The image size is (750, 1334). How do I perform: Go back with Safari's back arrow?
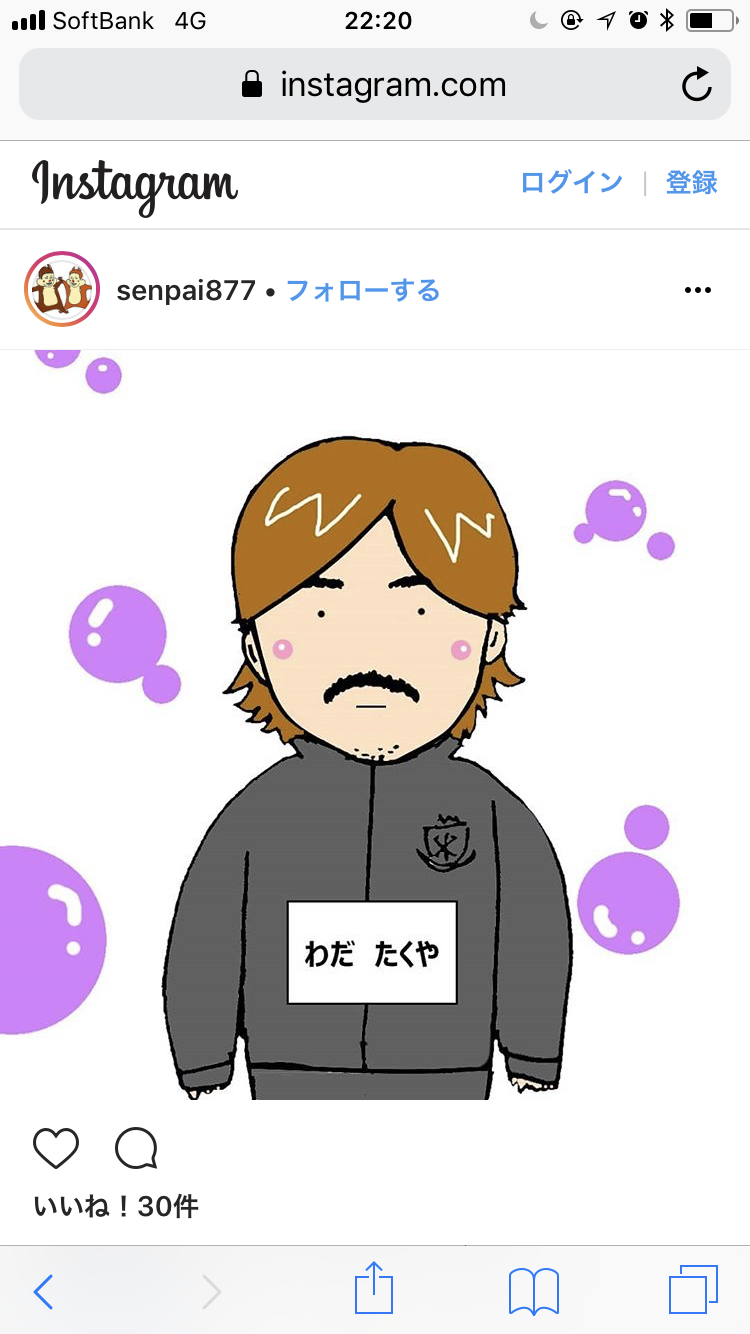[x=43, y=1292]
